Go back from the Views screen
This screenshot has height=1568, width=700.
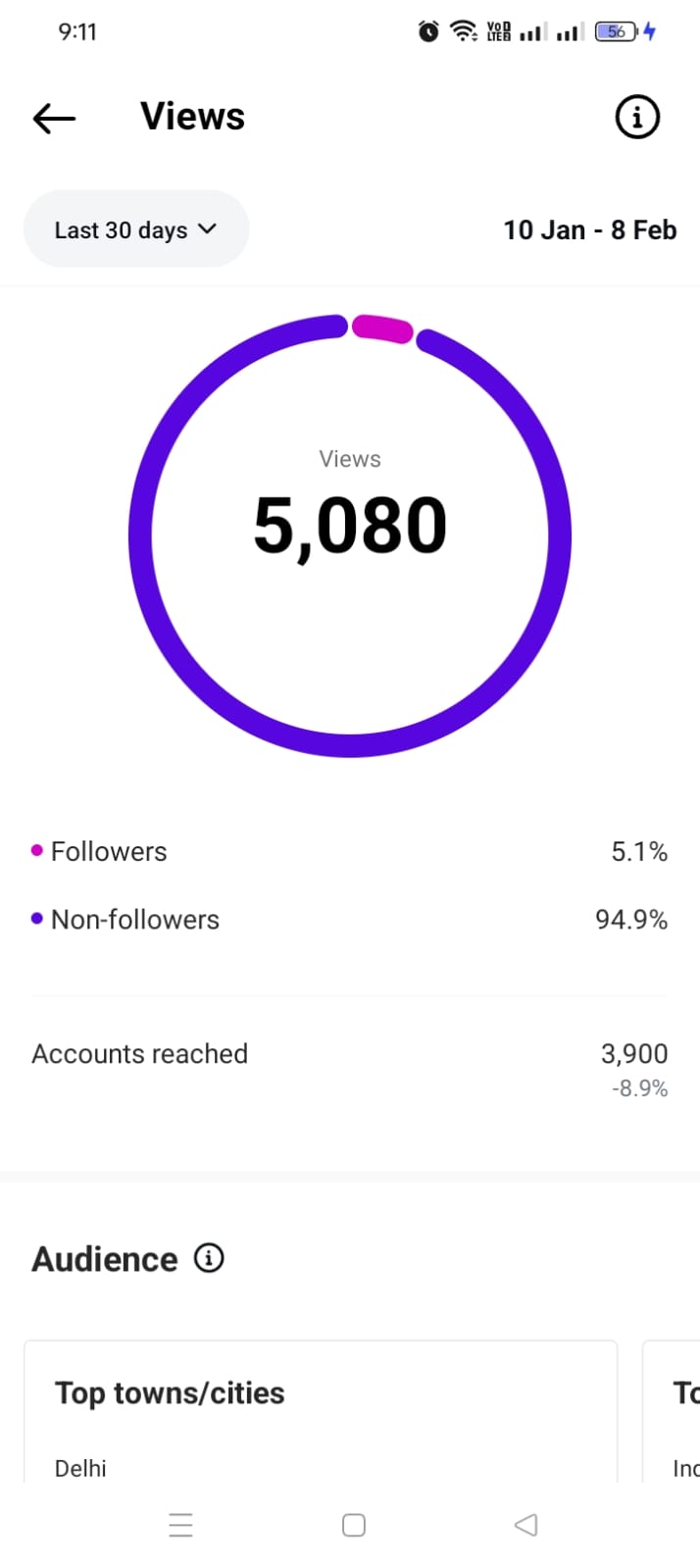(54, 119)
